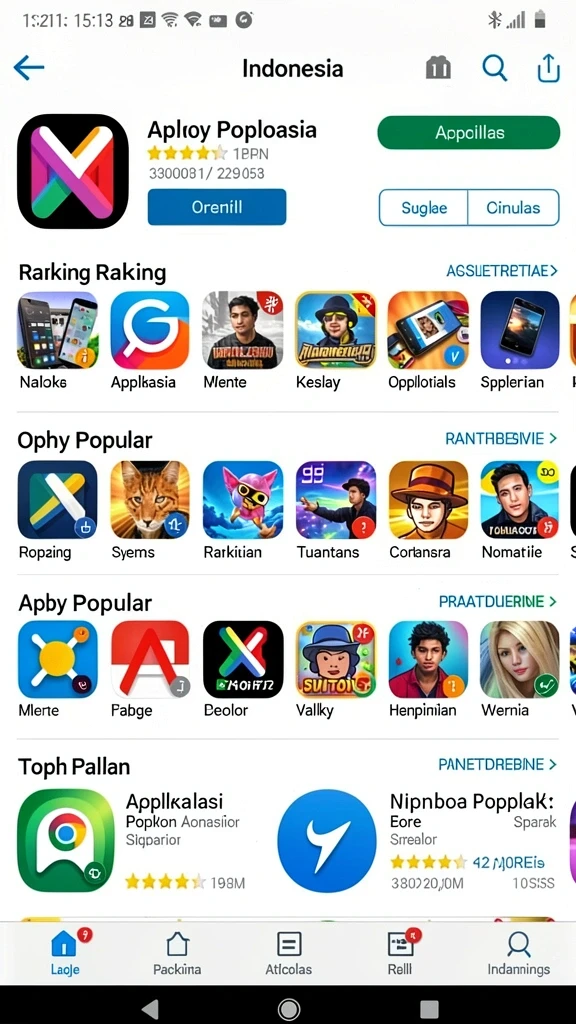Select the Cinulas segment
The height and width of the screenshot is (1024, 576).
(x=513, y=208)
